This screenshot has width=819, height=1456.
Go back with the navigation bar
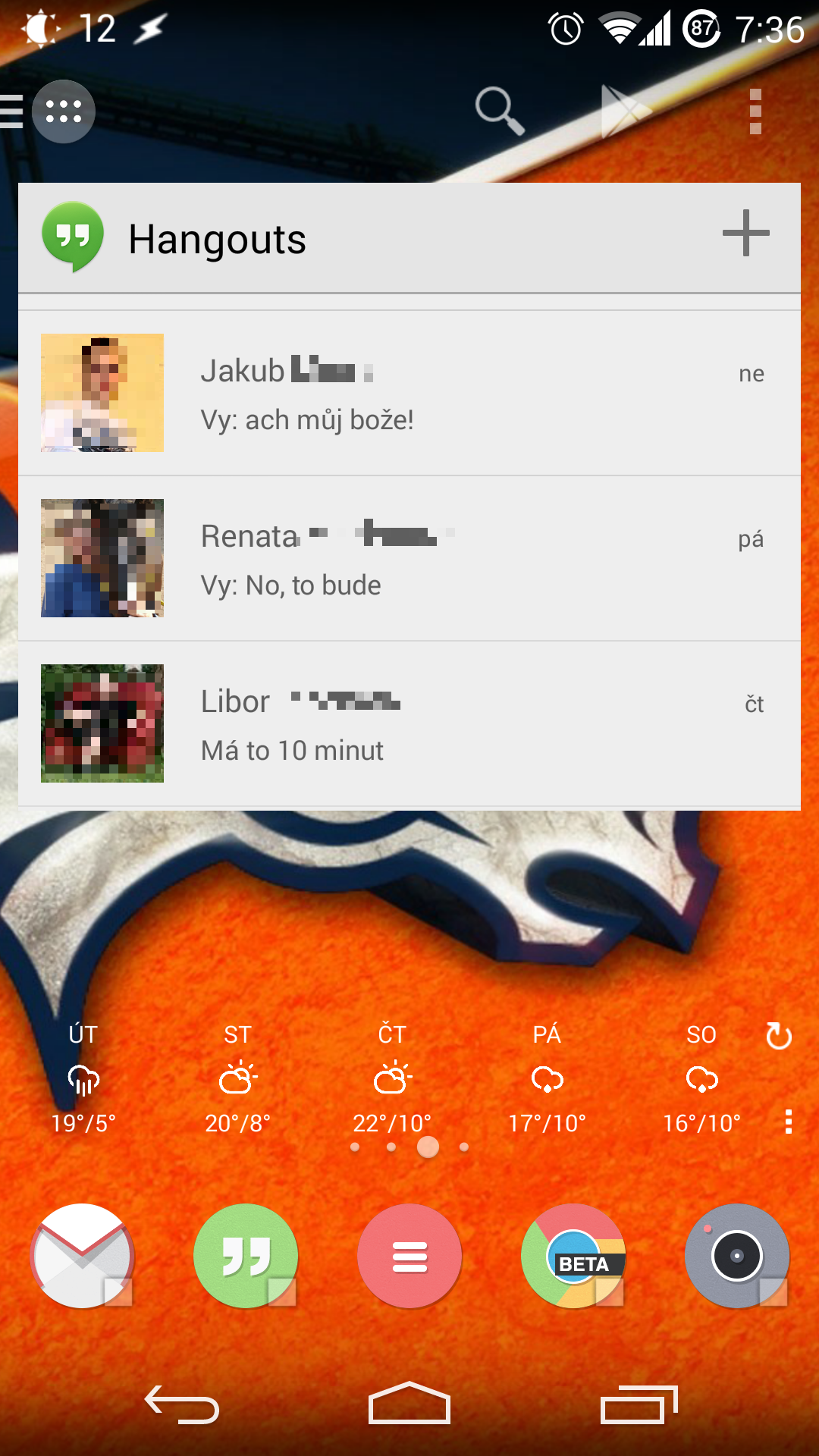(182, 1405)
